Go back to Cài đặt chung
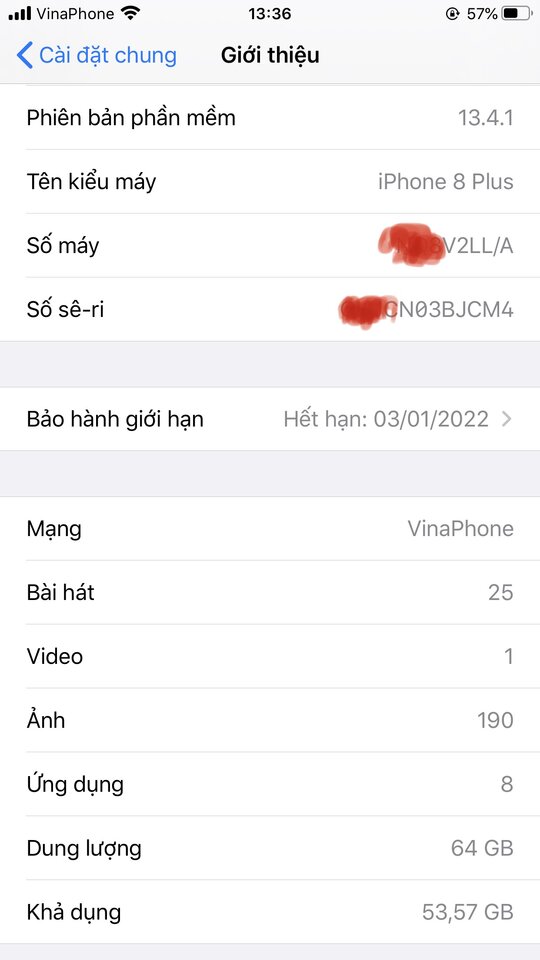540x960 pixels. coord(96,55)
